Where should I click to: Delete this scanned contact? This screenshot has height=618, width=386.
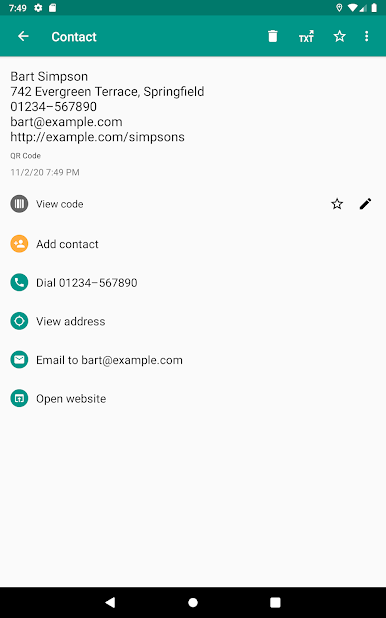[x=272, y=36]
